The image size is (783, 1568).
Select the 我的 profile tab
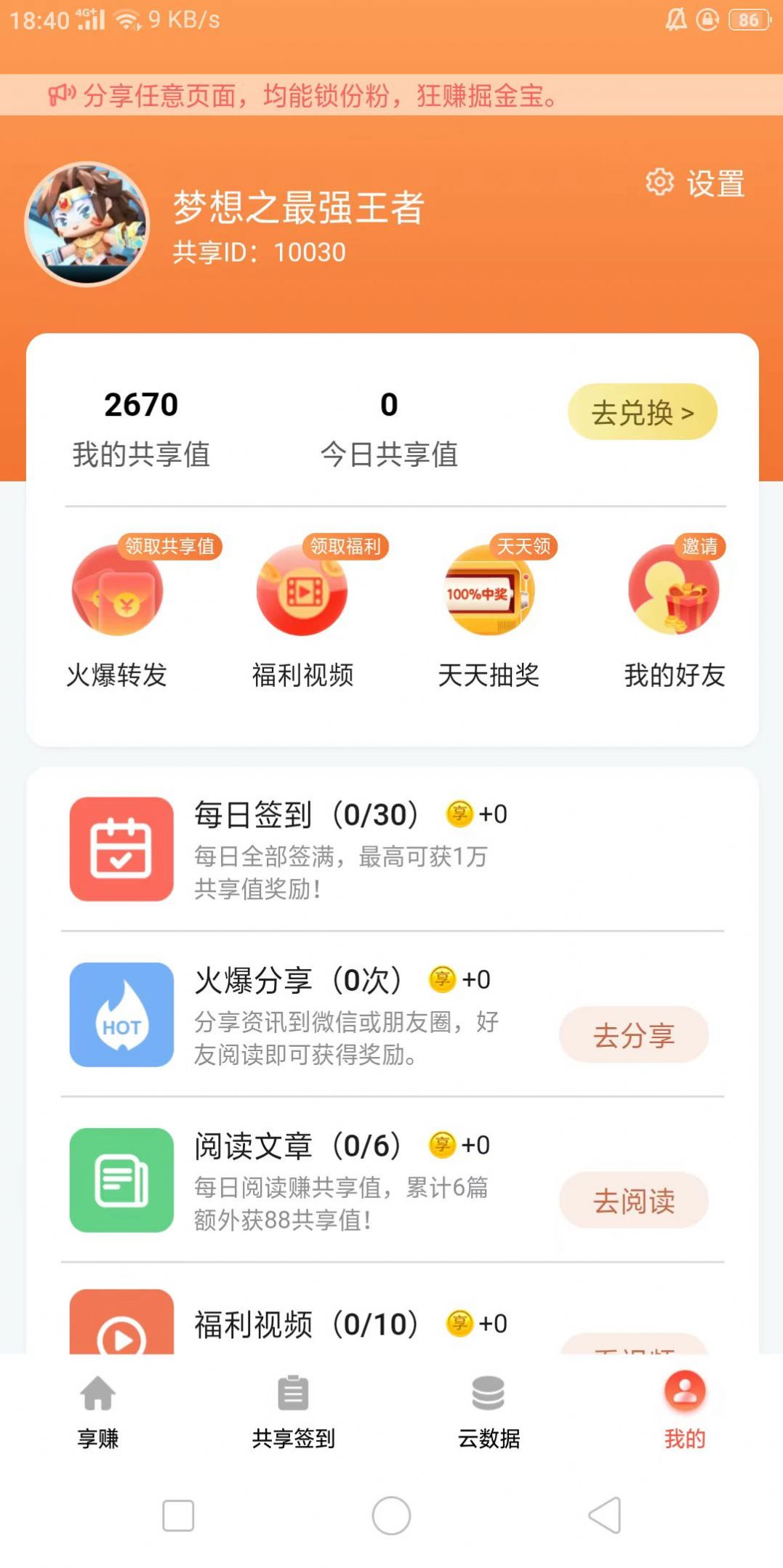coord(683,1410)
